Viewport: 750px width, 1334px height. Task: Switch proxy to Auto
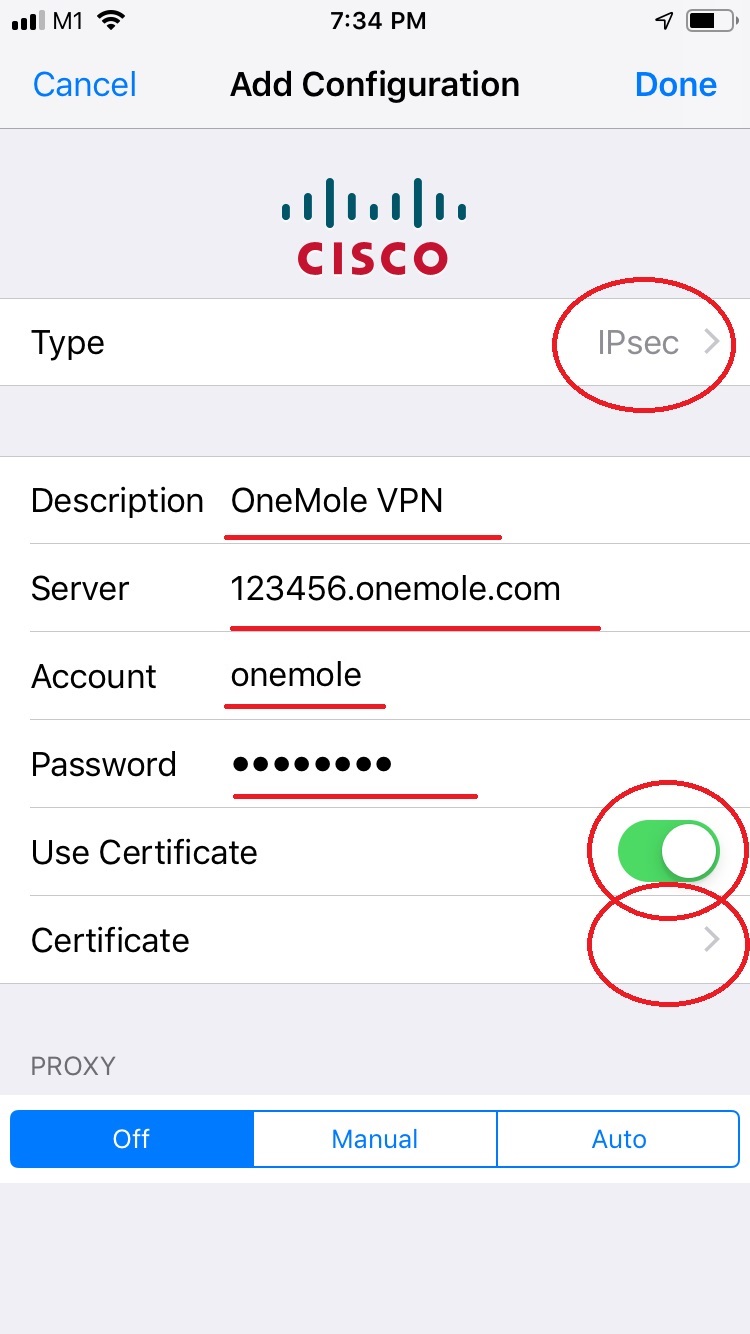[618, 1139]
